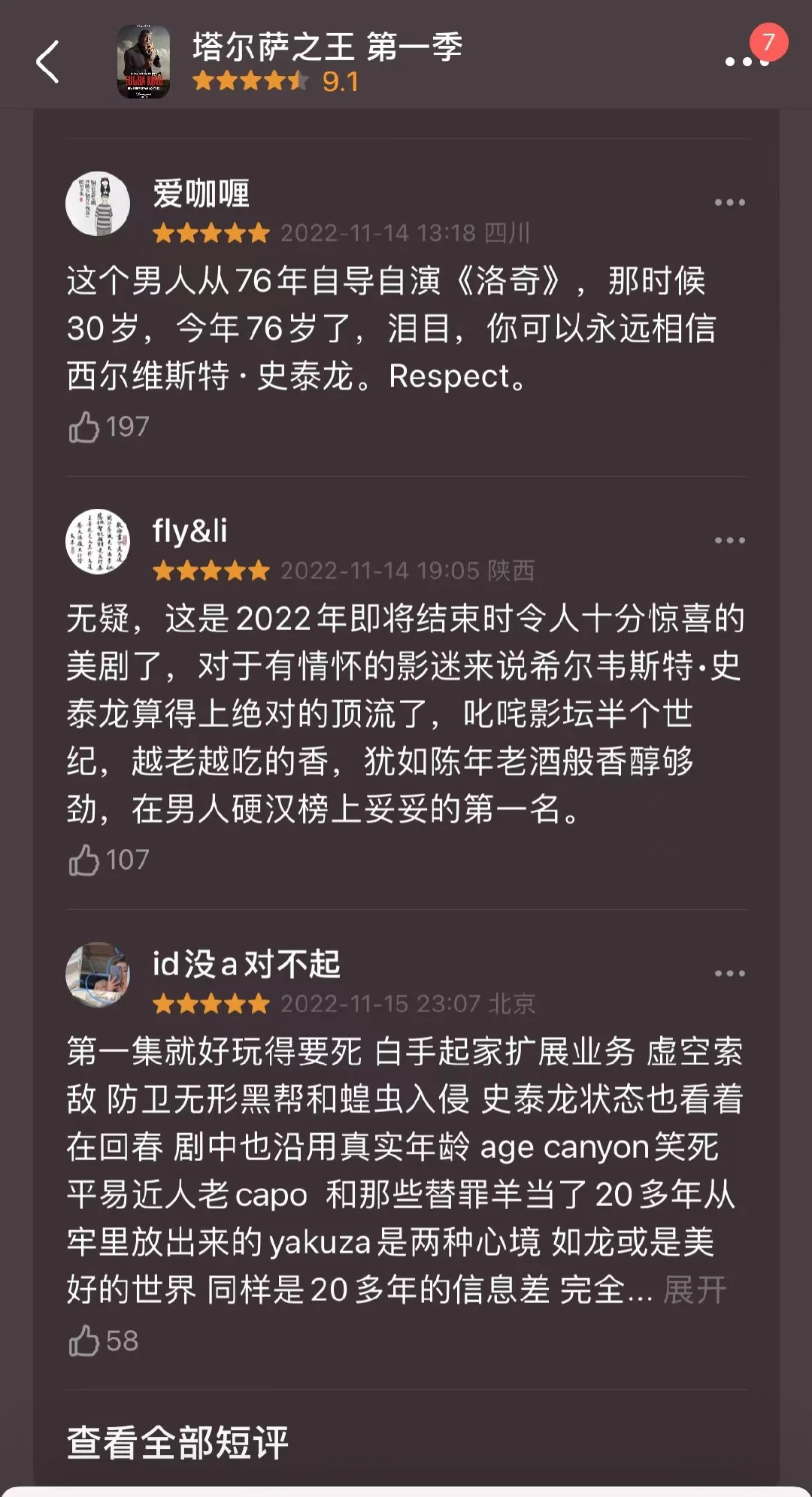Like 爱咖喱's review
Viewport: 812px width, 1497px height.
pos(85,427)
